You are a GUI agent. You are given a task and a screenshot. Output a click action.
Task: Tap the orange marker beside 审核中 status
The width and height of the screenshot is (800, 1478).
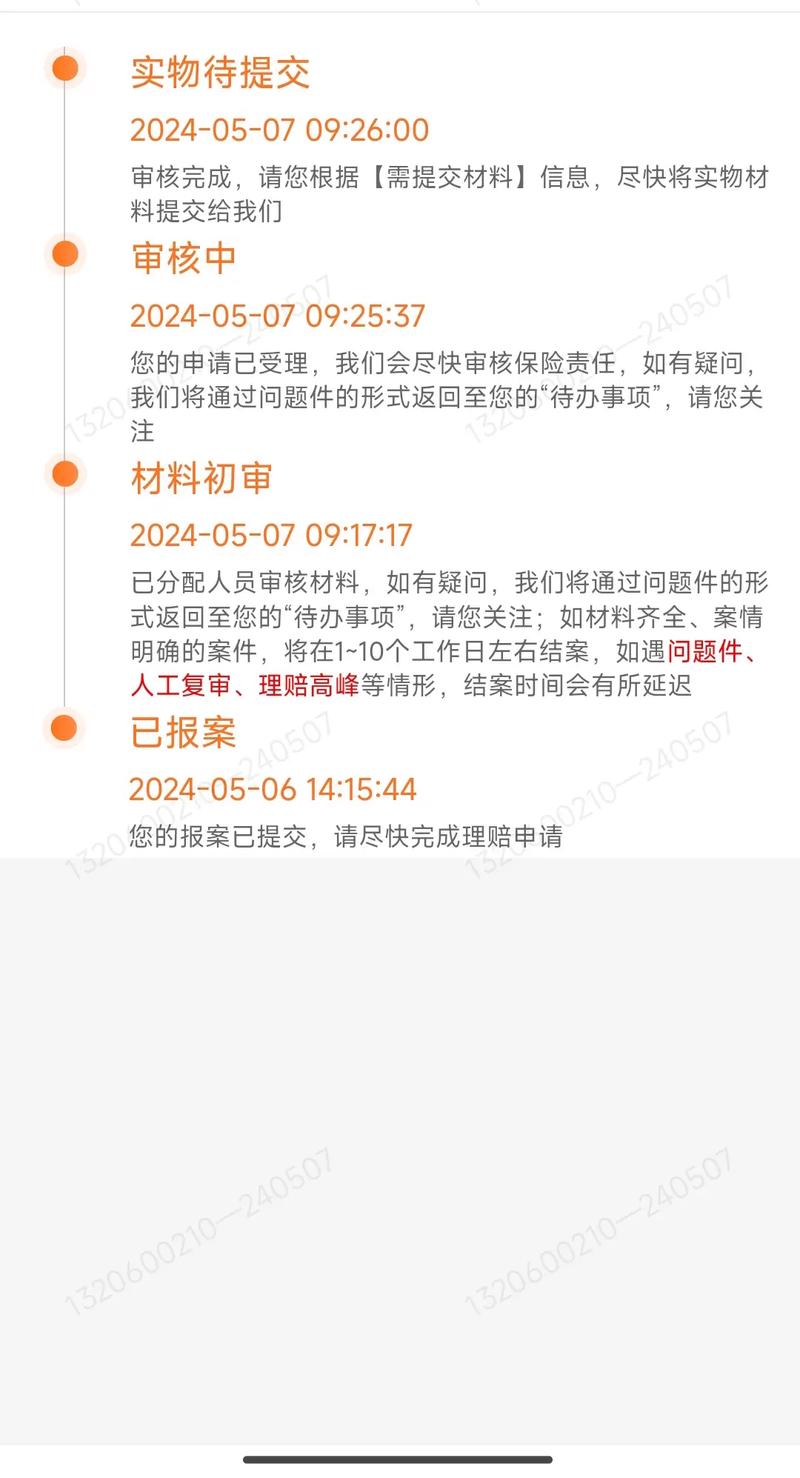tap(66, 254)
